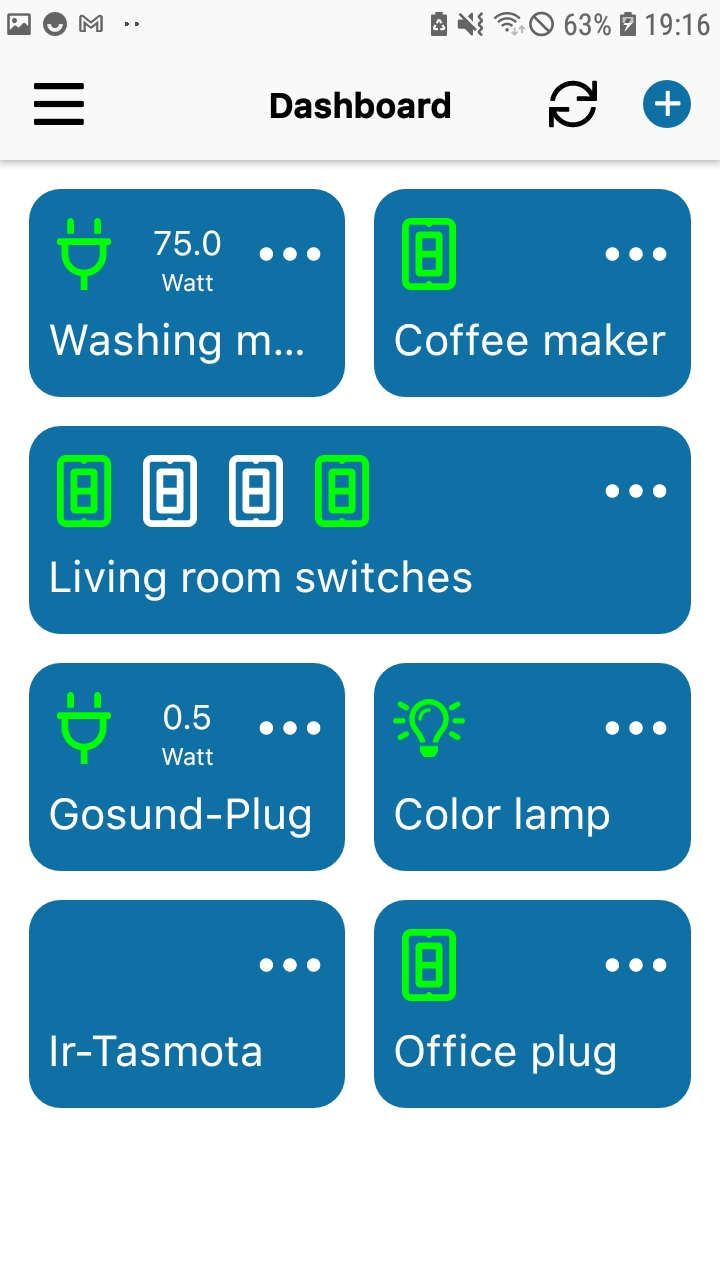The height and width of the screenshot is (1280, 720).
Task: Toggle the first Living room switch
Action: 84,491
